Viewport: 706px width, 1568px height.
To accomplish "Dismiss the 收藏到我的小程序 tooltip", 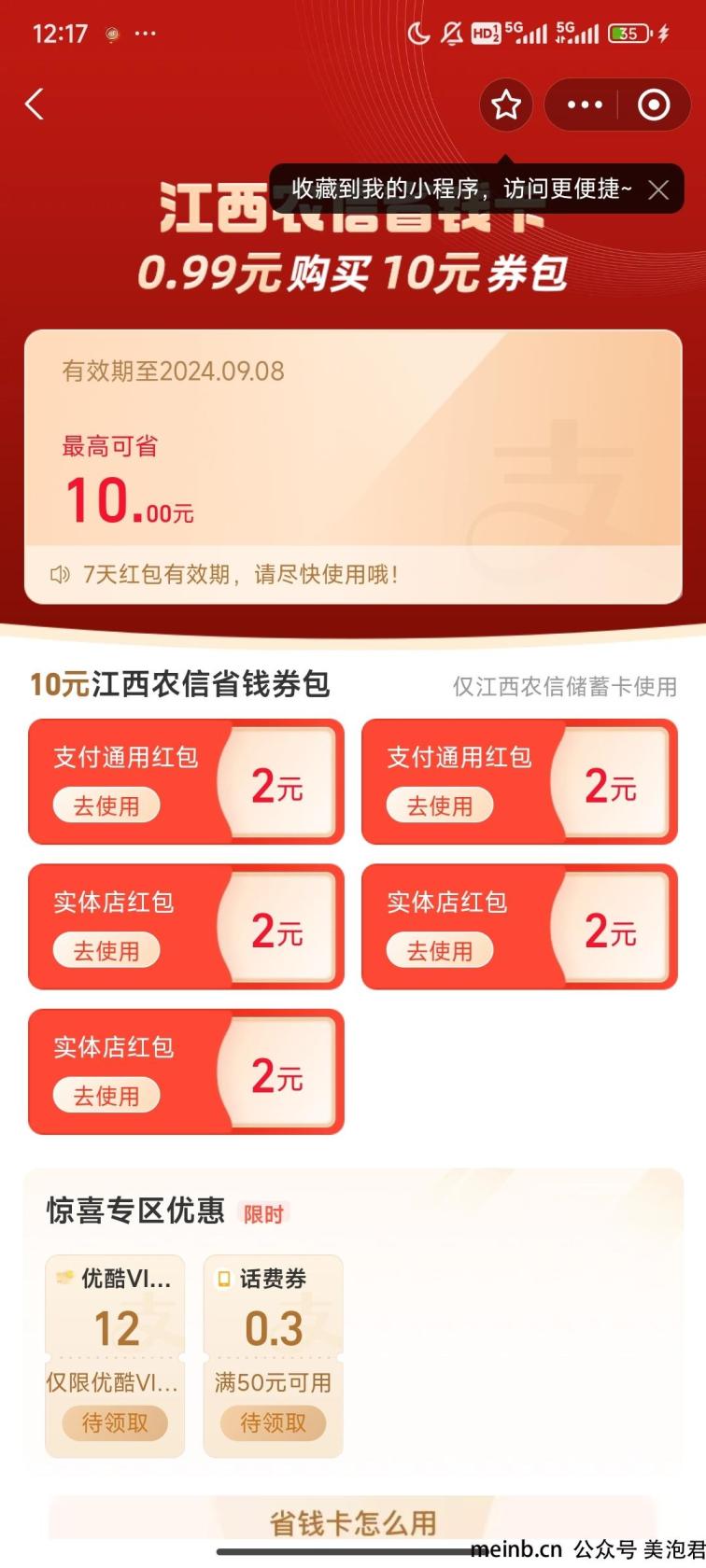I will point(658,190).
